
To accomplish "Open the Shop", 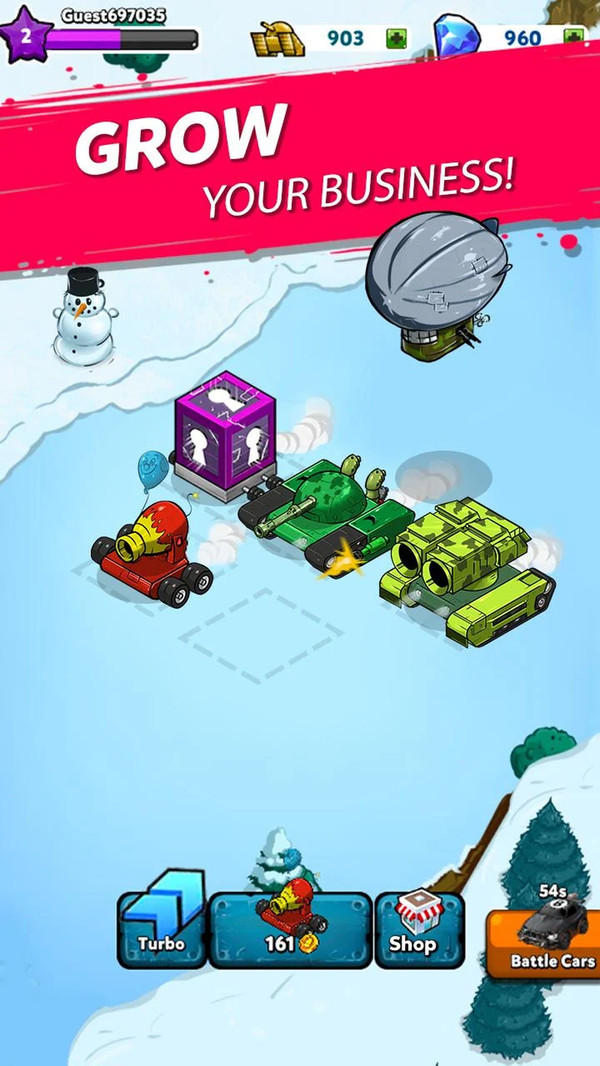I will click(419, 930).
